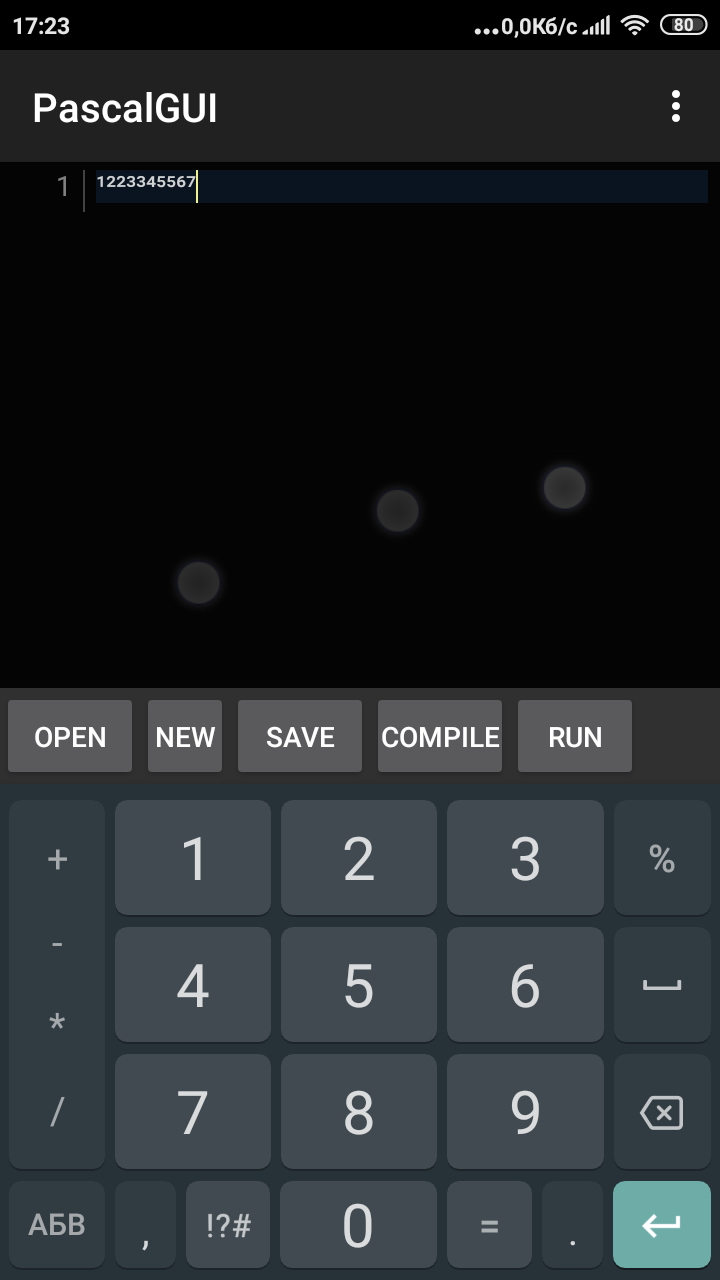This screenshot has height=1280, width=720.
Task: Insert the equals sign key
Action: pos(489,1225)
